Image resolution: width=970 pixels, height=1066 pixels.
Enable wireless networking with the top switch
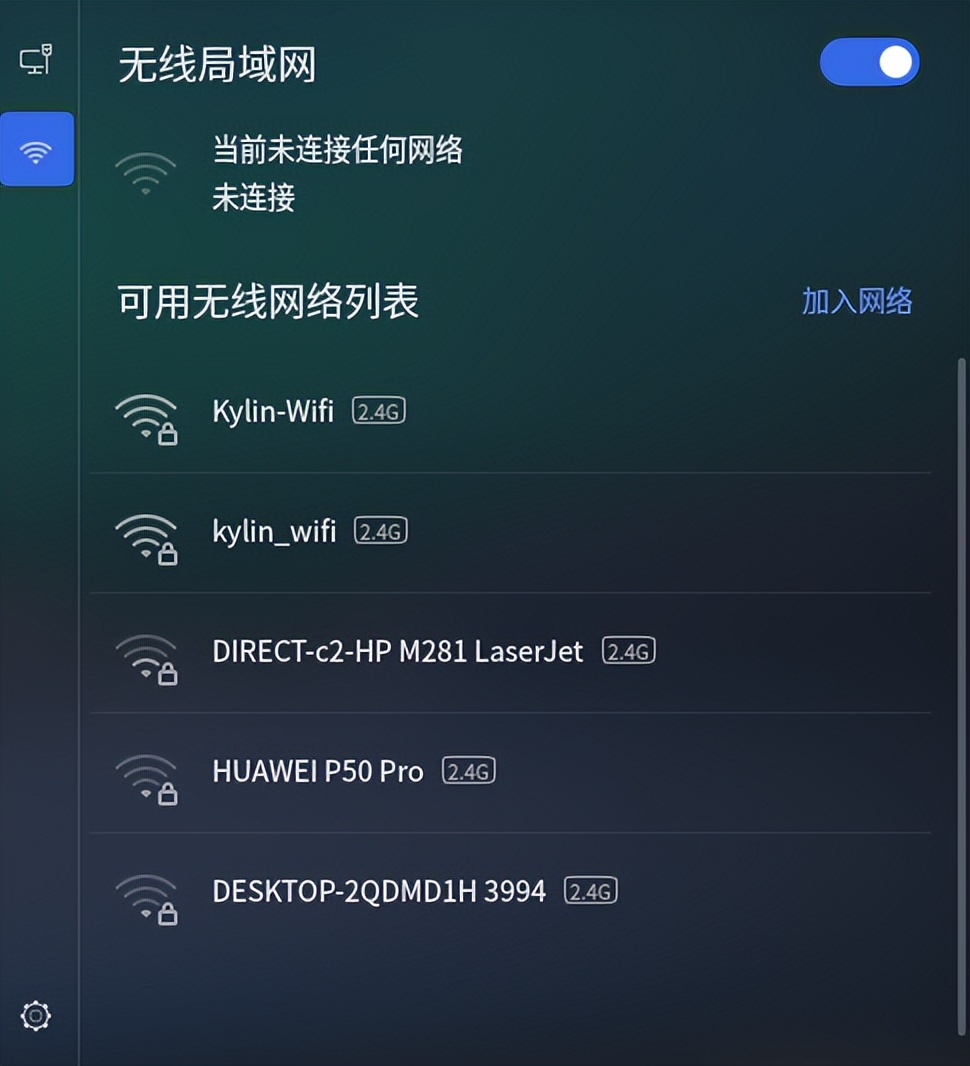pos(869,62)
